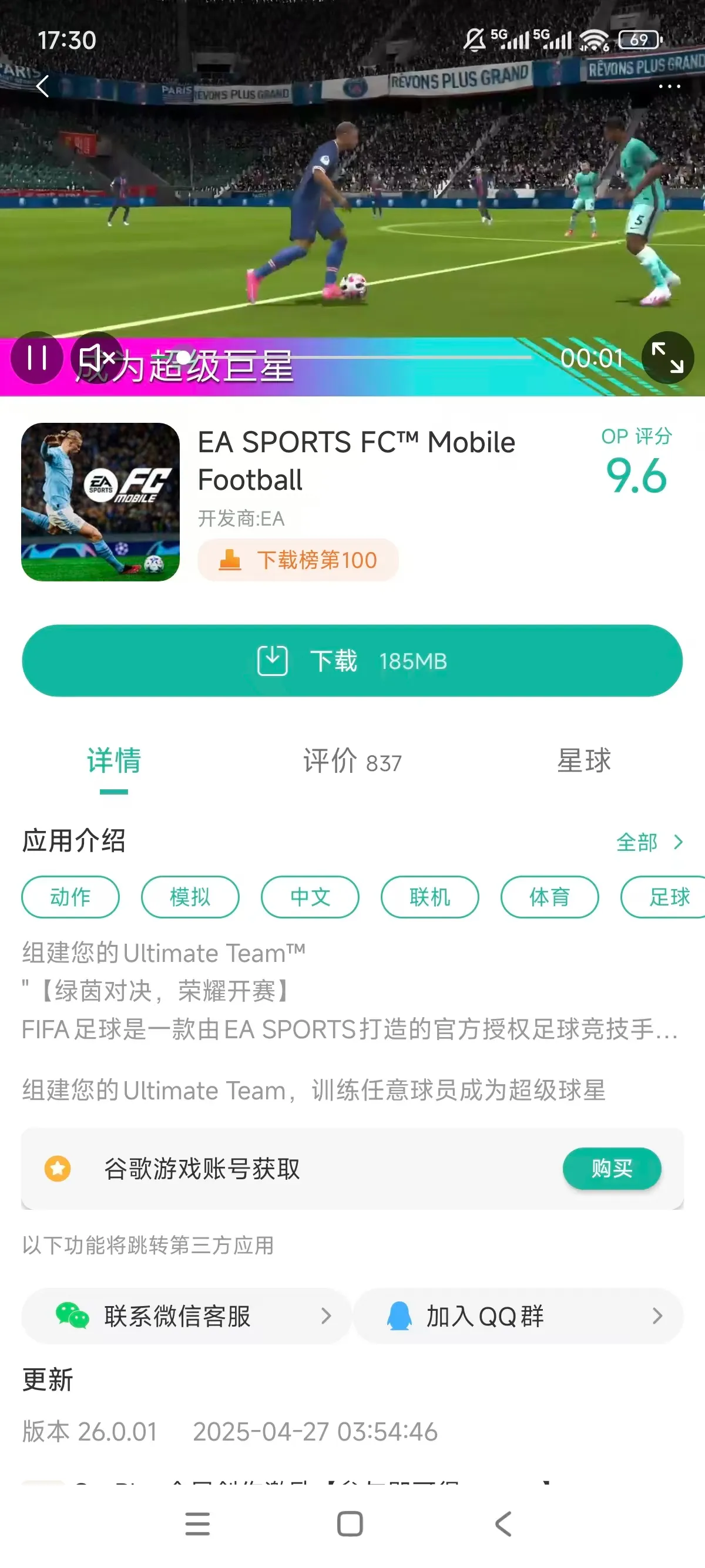Select the 体育 category tag

pos(549,897)
